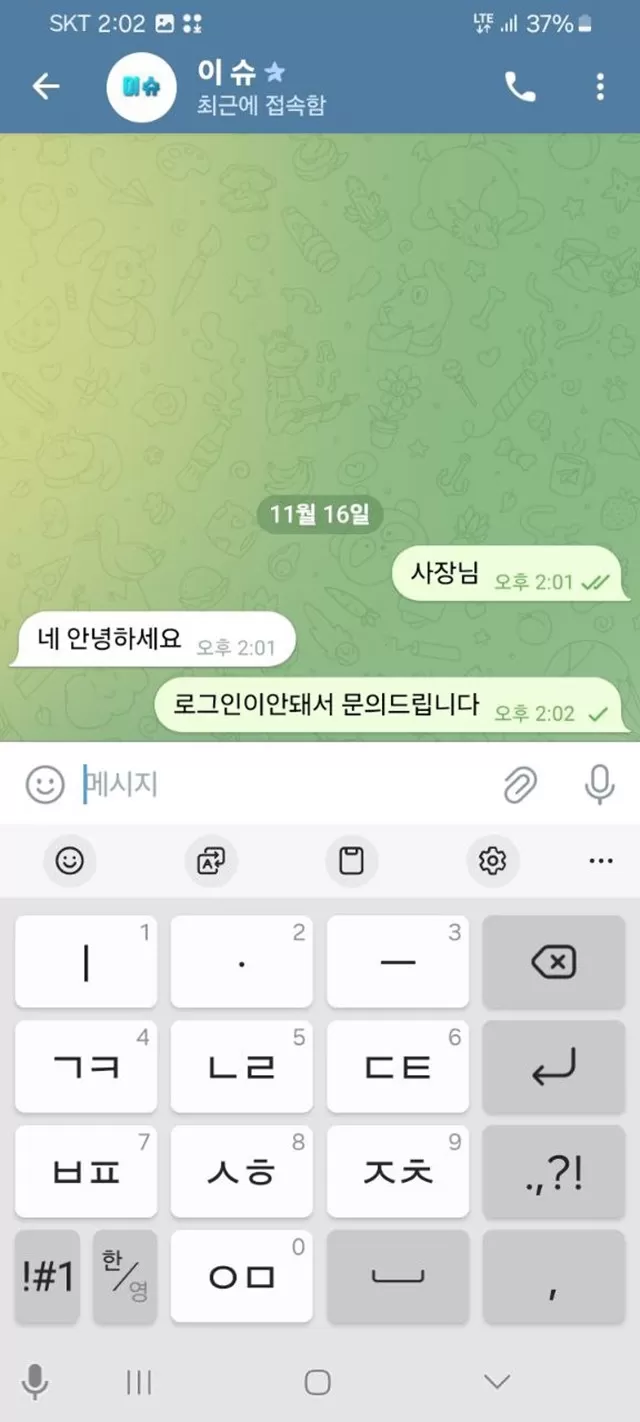This screenshot has width=640, height=1422.
Task: Start keyboard voice input microphone
Action: 35,1382
